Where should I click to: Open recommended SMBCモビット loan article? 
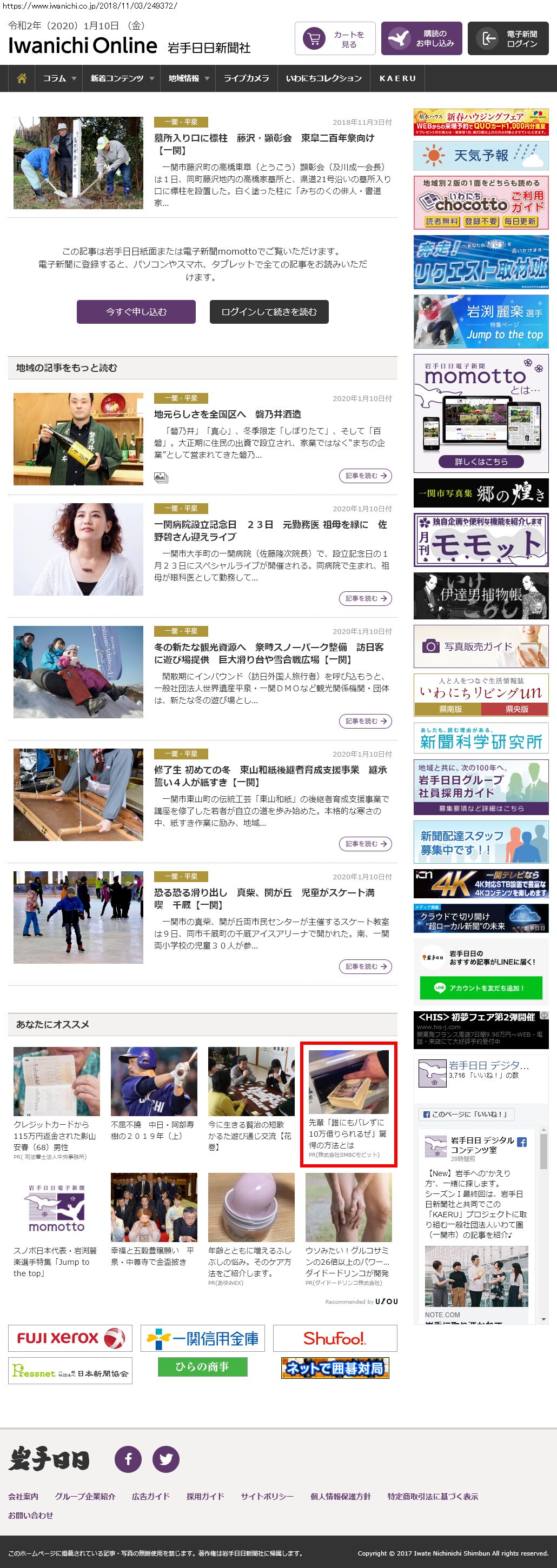pyautogui.click(x=348, y=1104)
